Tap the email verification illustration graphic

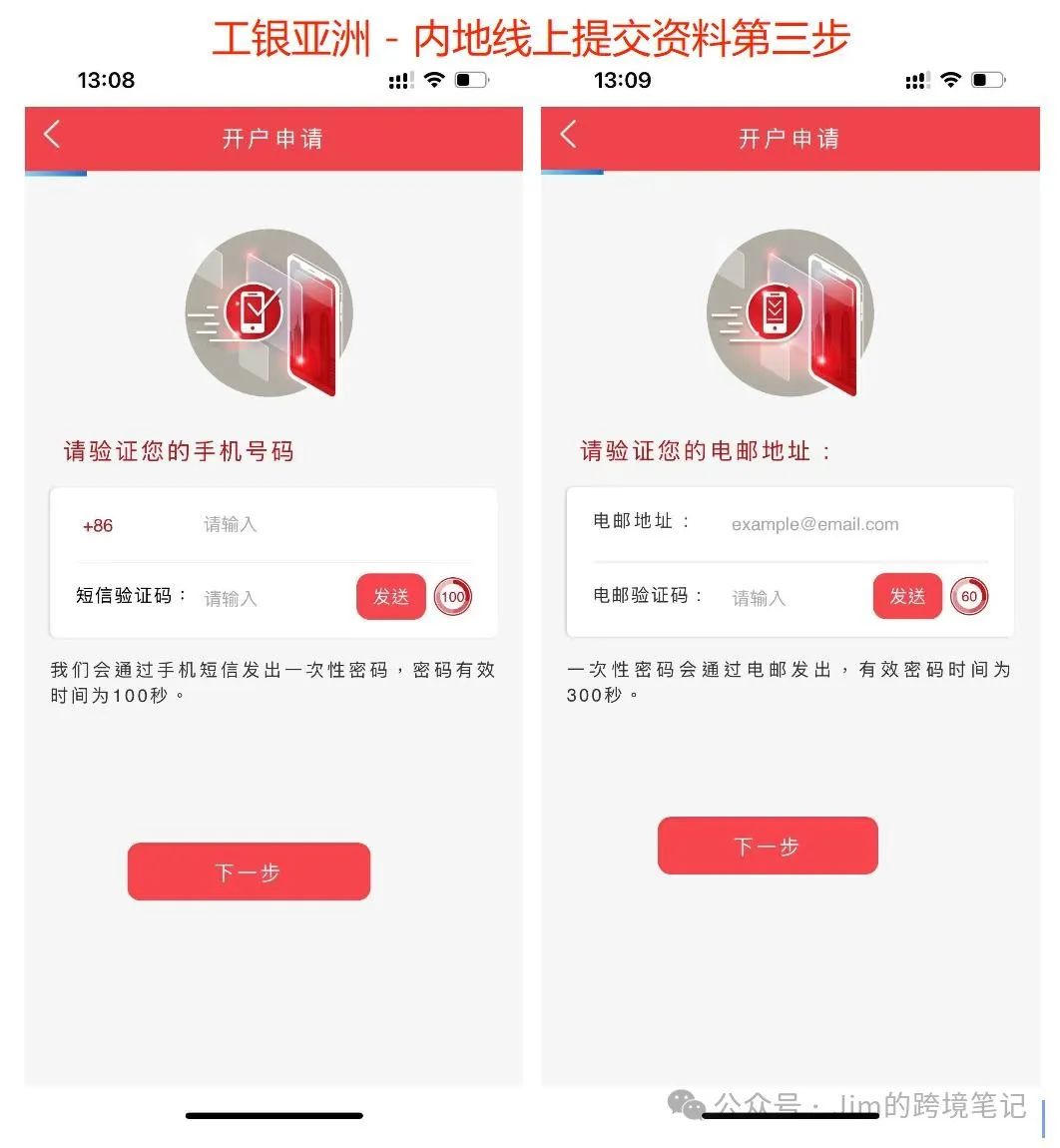[x=789, y=314]
